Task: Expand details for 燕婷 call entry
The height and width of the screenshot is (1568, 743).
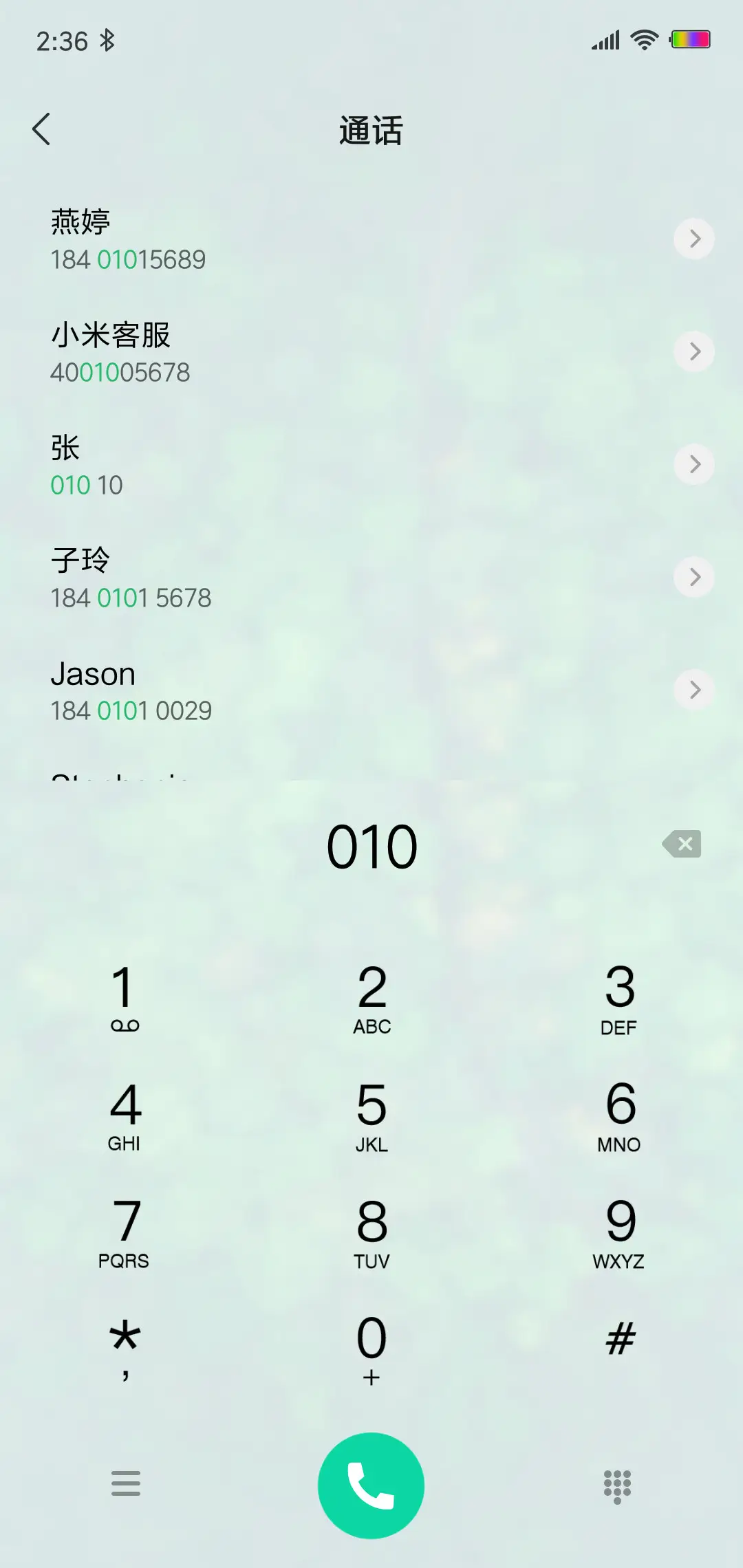Action: [693, 239]
